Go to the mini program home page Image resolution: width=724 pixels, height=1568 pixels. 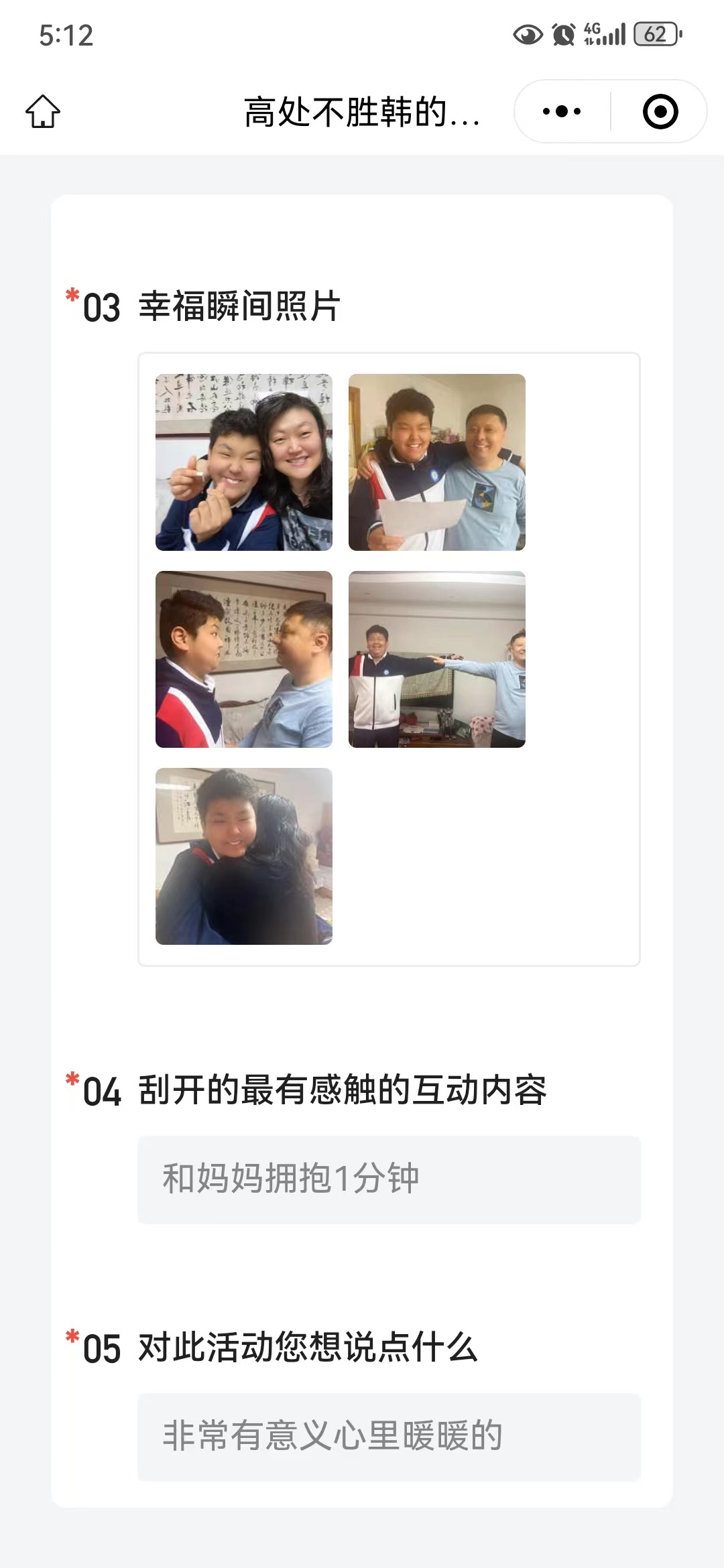click(43, 111)
